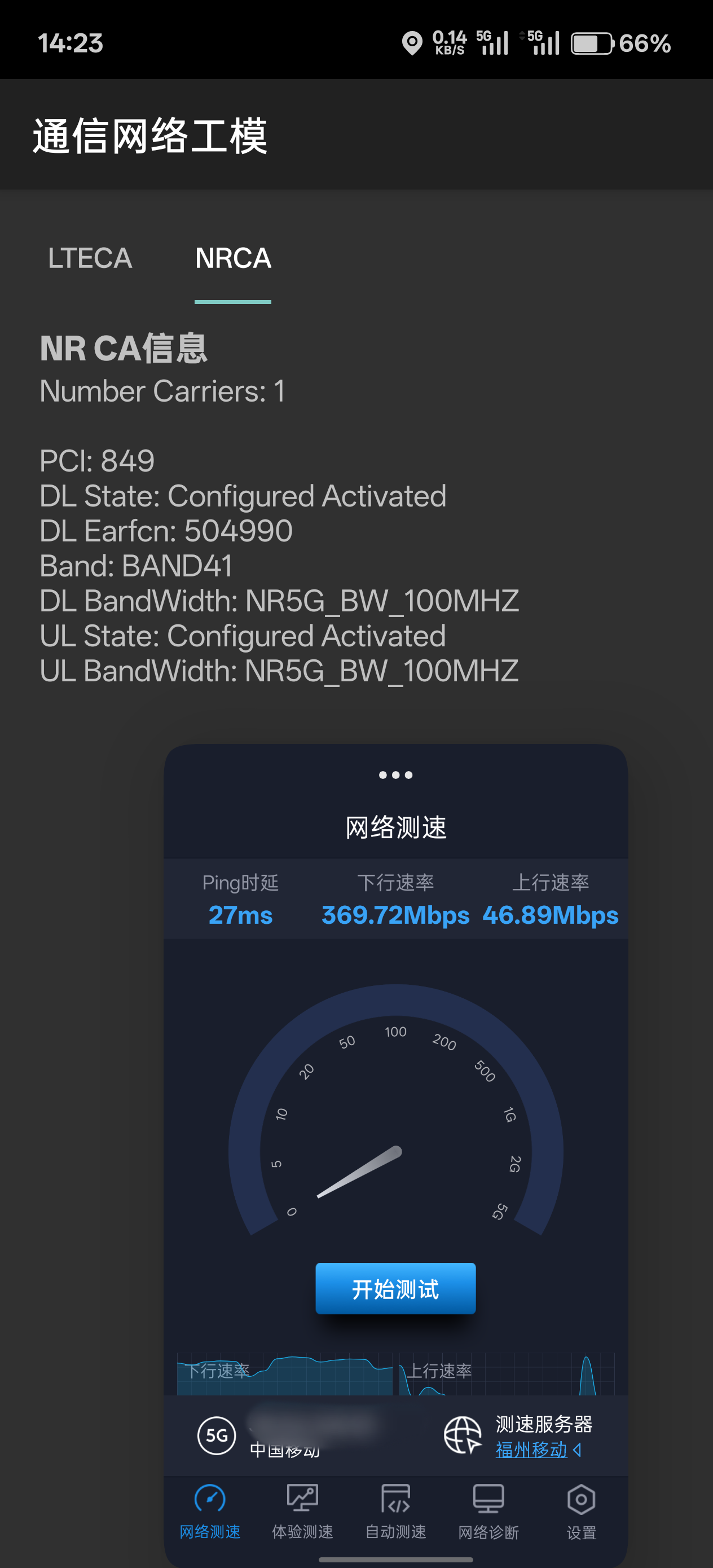Switch to the LTECA tab
This screenshot has height=1568, width=713.
click(x=90, y=259)
